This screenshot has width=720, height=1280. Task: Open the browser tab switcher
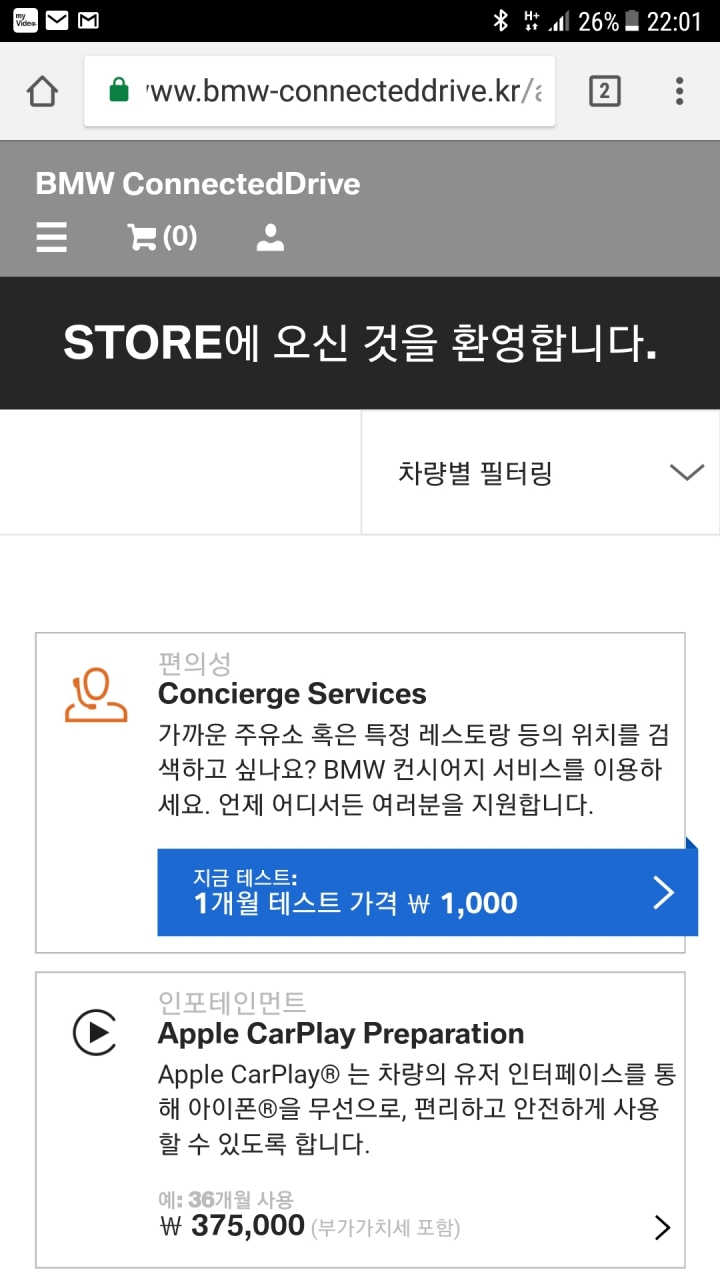tap(604, 92)
